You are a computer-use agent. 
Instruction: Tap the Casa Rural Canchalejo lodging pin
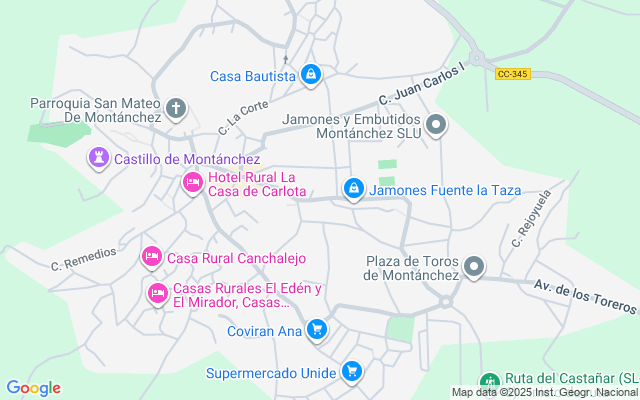point(151,257)
